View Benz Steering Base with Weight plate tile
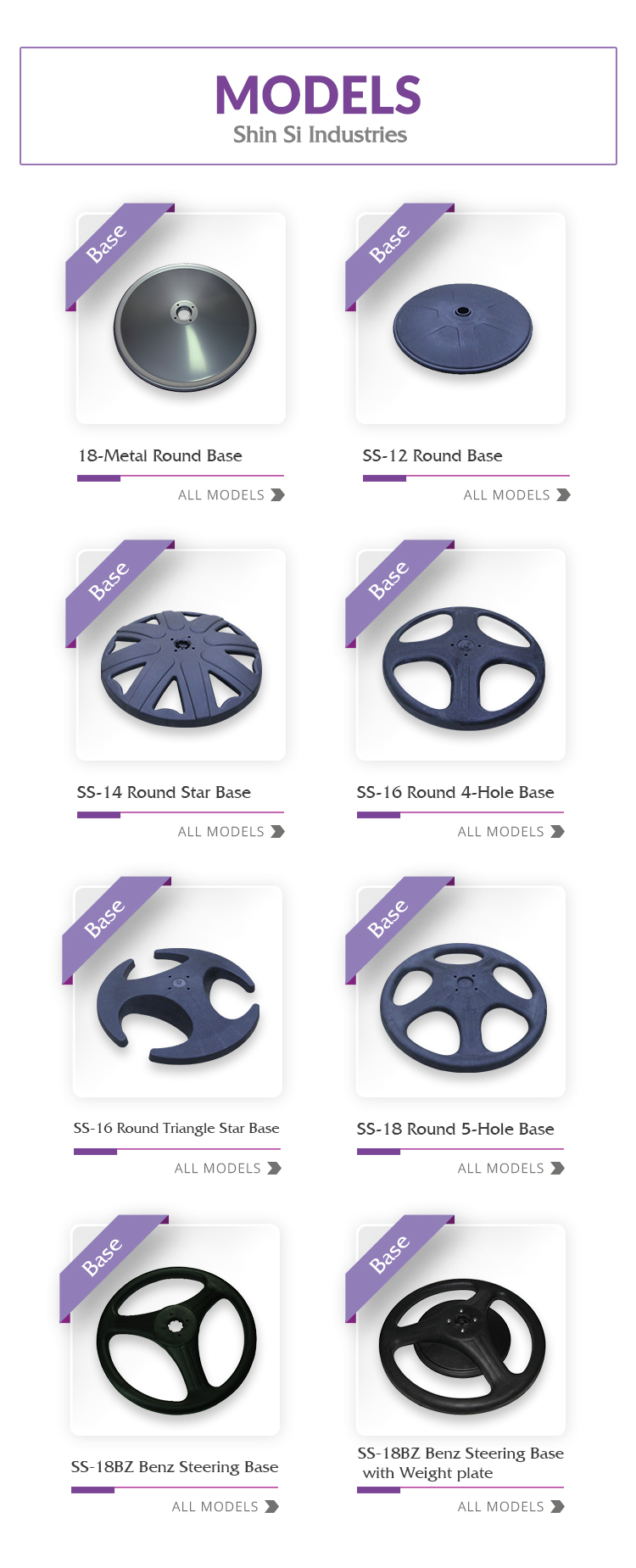Image resolution: width=636 pixels, height=1568 pixels. 460,1329
